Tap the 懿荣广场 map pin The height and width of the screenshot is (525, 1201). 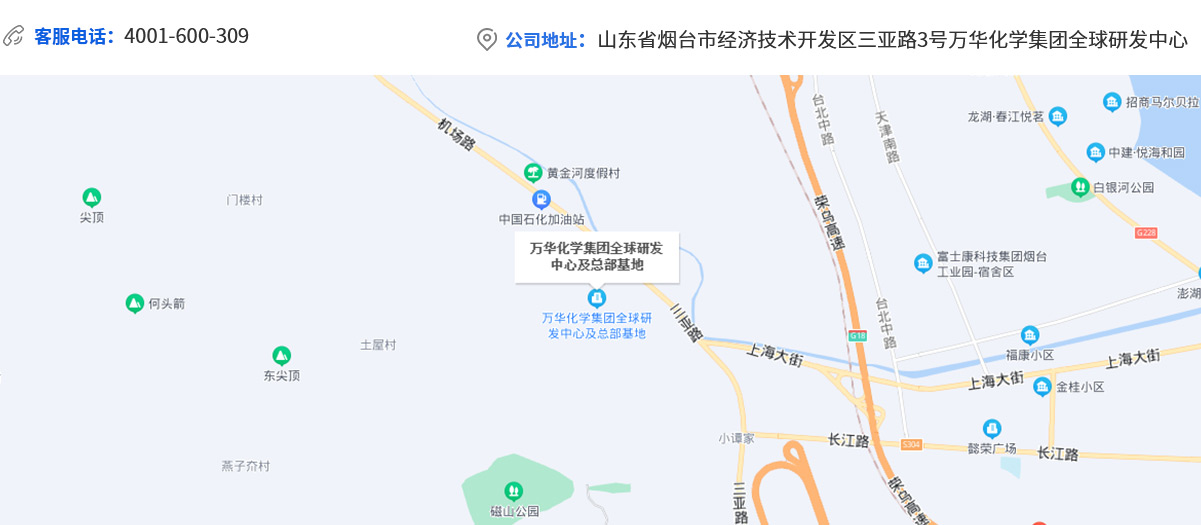tap(992, 428)
